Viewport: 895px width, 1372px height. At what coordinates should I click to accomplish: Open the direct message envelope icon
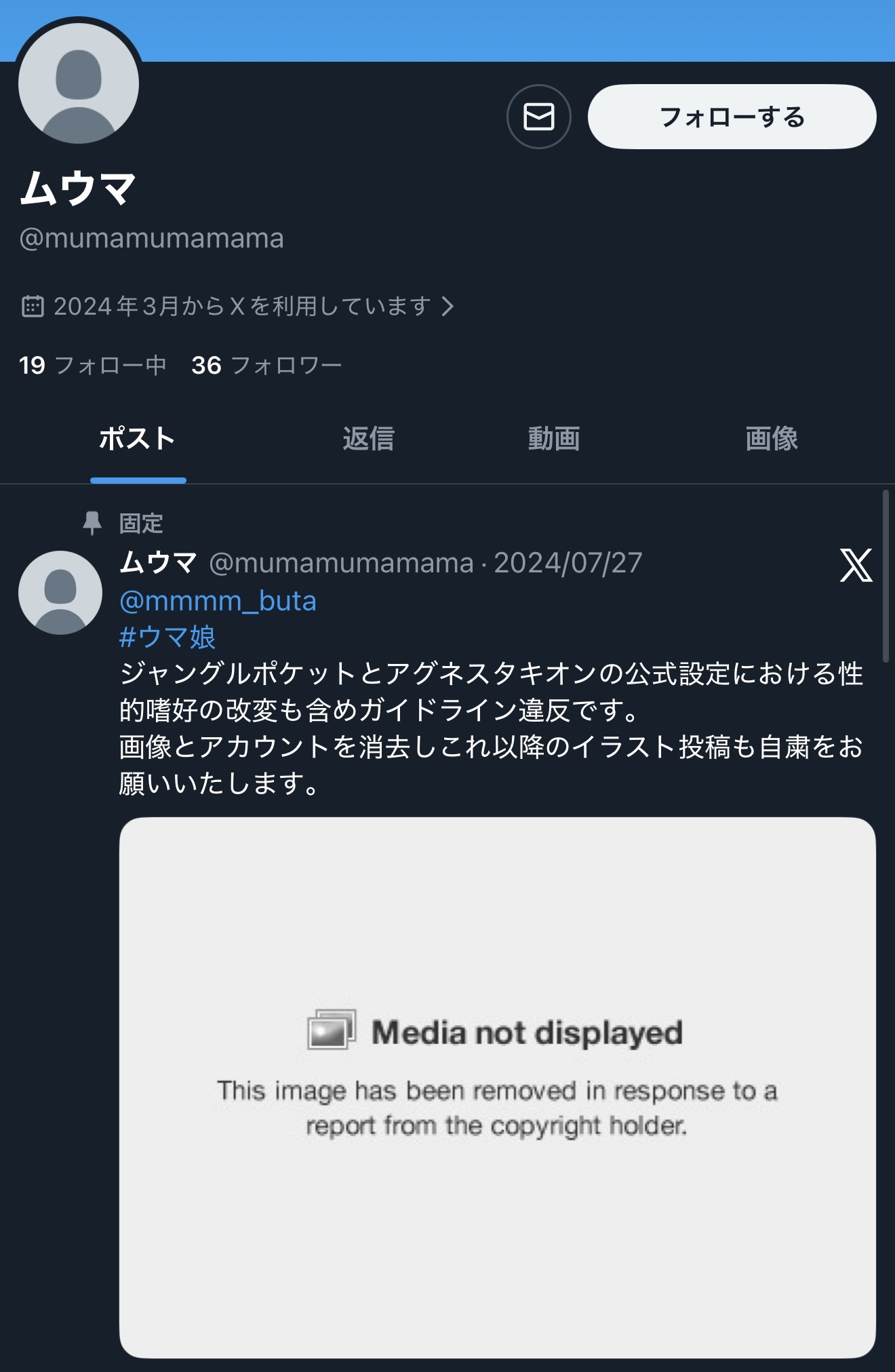coord(538,117)
